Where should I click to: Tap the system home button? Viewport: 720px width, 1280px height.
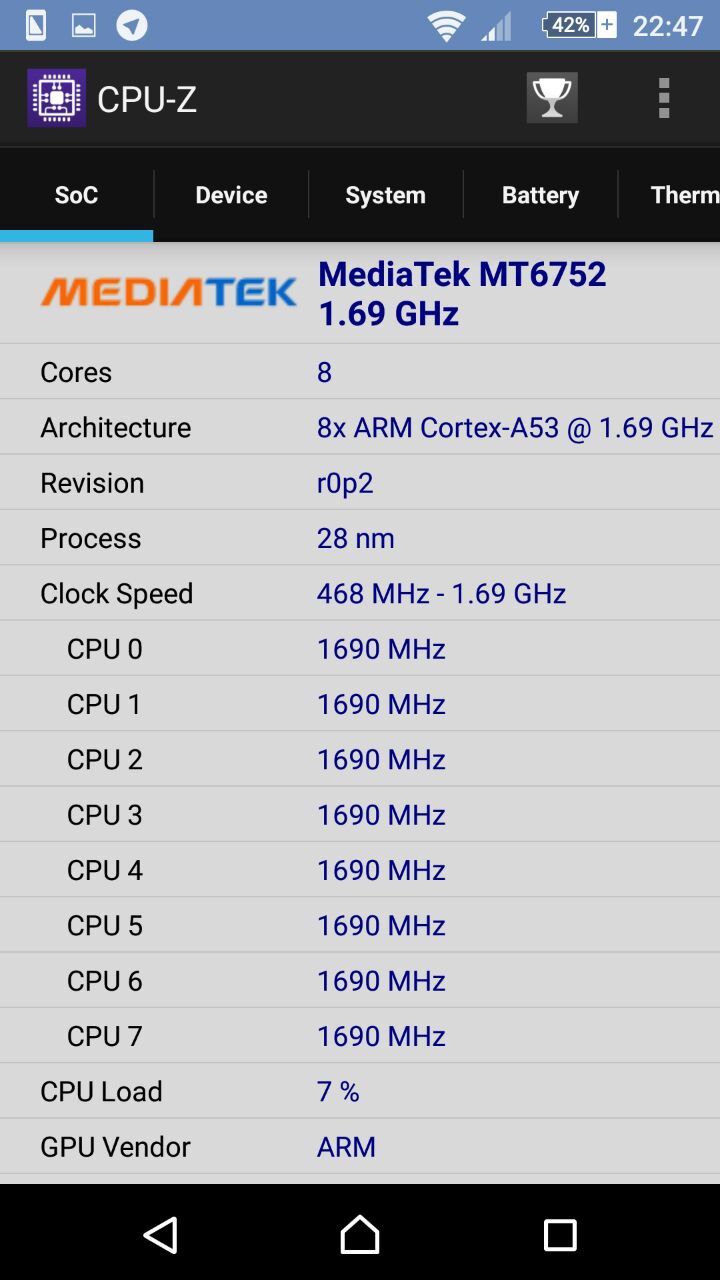point(360,1235)
